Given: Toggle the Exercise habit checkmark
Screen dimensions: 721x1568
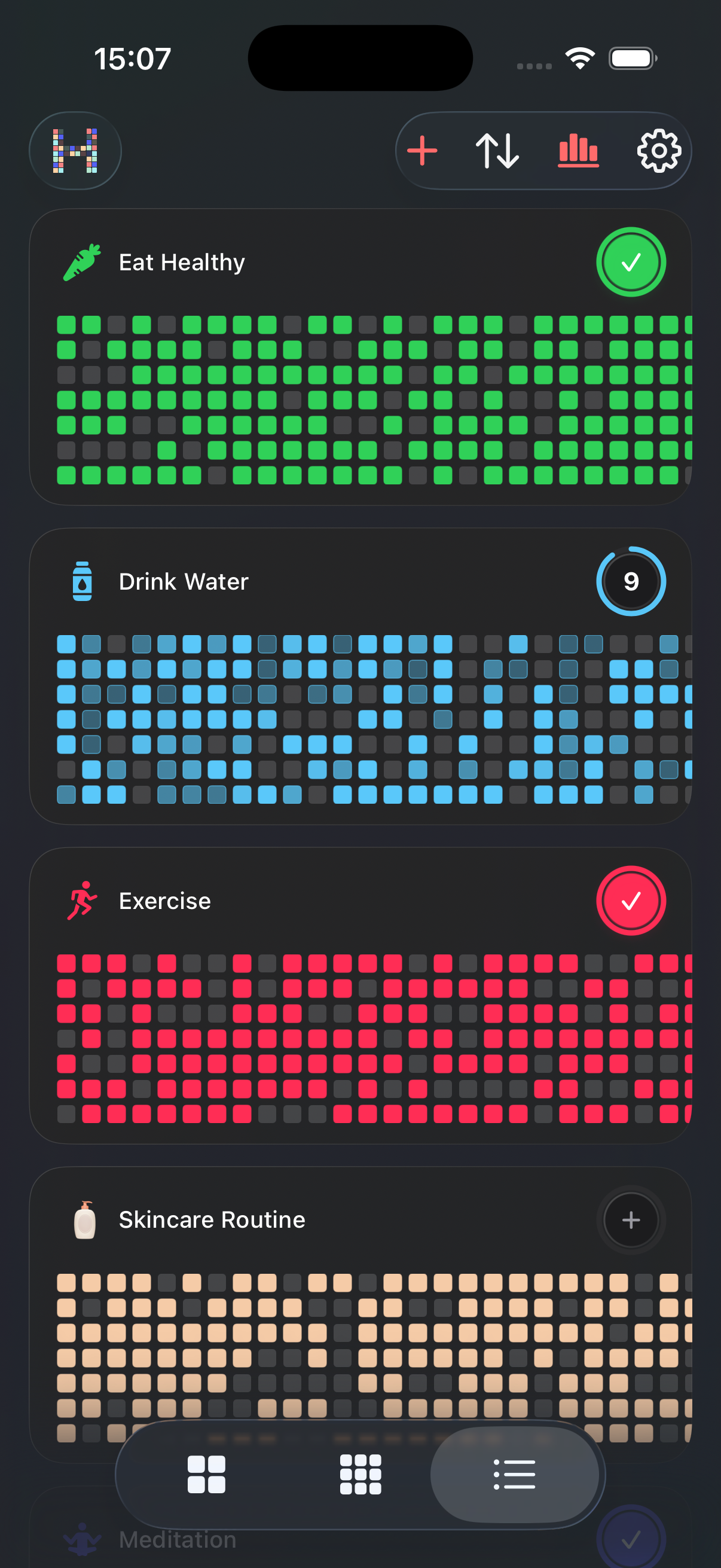Looking at the screenshot, I should click(631, 901).
